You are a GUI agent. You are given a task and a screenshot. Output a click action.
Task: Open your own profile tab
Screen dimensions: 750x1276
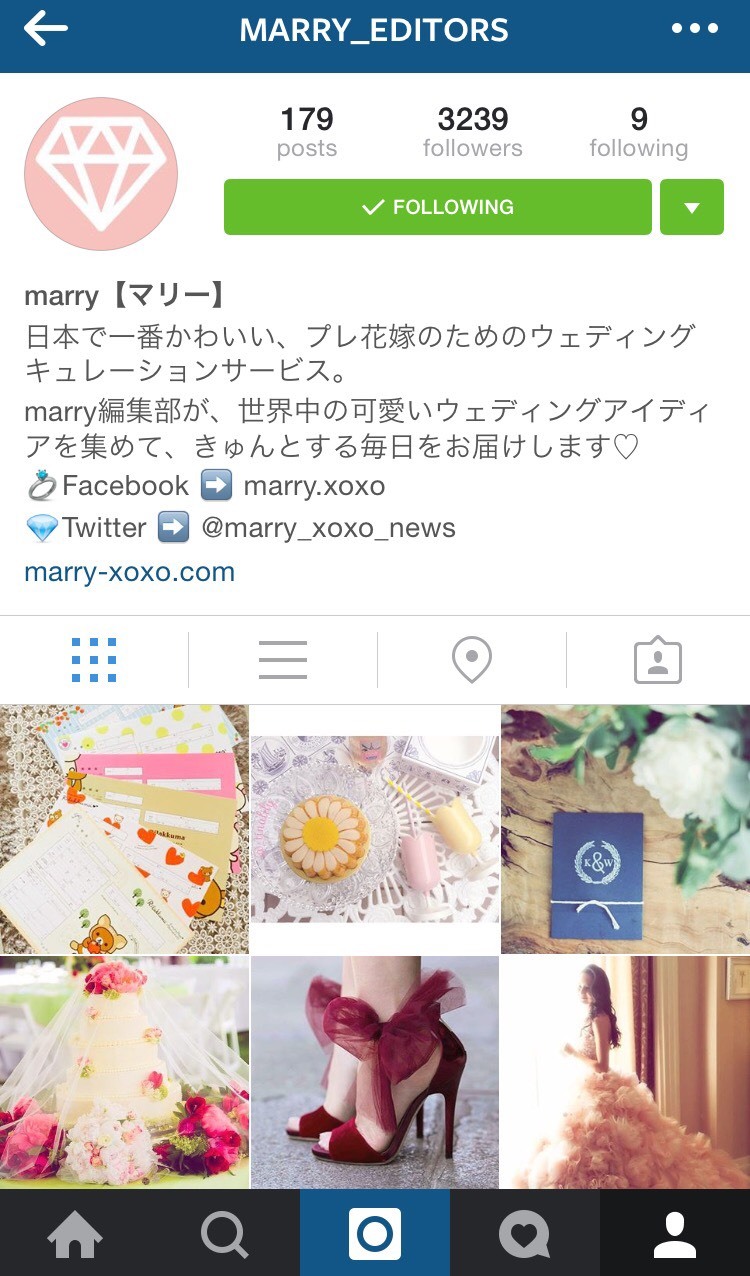point(675,1232)
